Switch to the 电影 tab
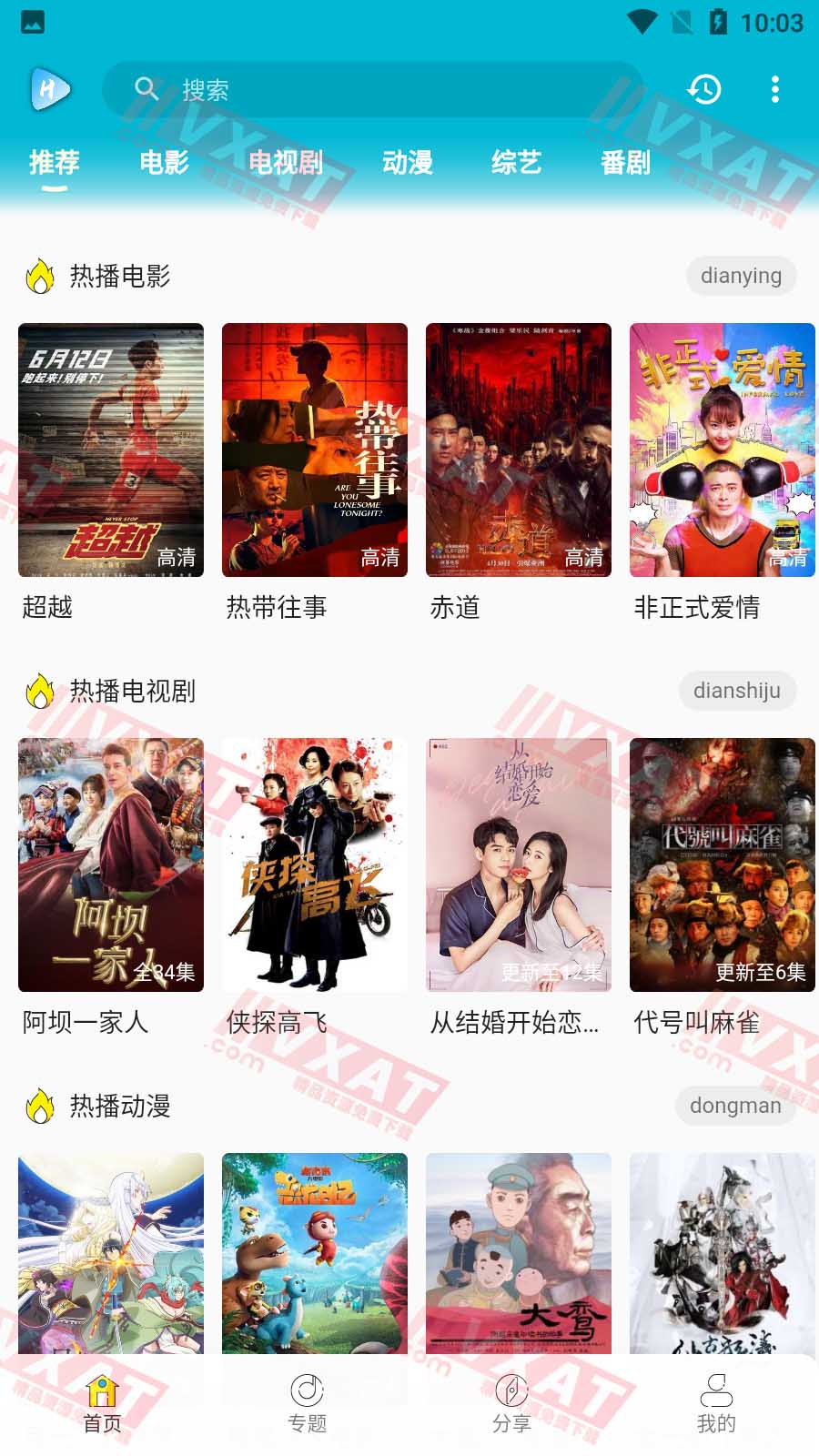This screenshot has height=1456, width=819. (x=164, y=163)
